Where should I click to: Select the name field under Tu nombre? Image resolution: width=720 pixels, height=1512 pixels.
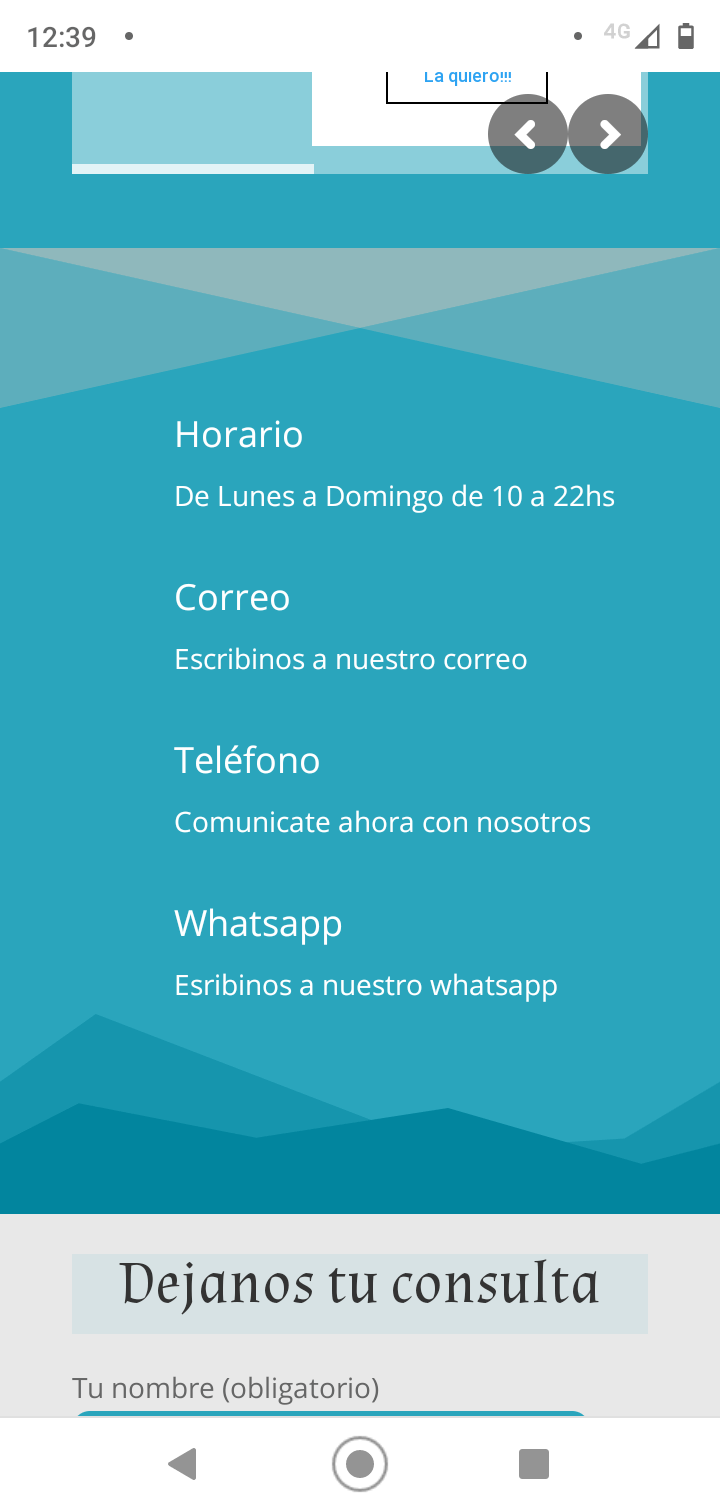coord(330,1413)
